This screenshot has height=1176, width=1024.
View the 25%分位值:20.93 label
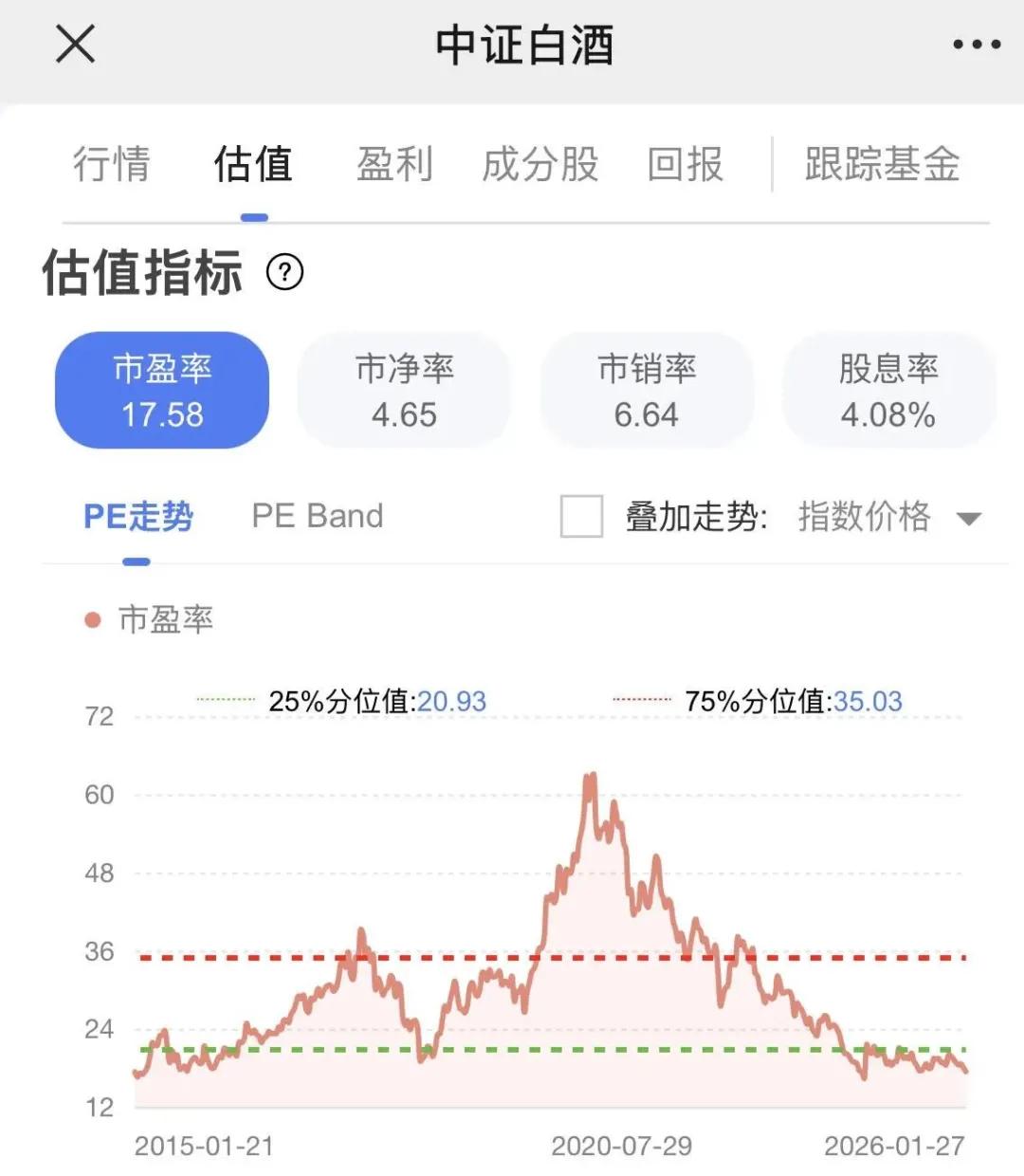point(377,702)
